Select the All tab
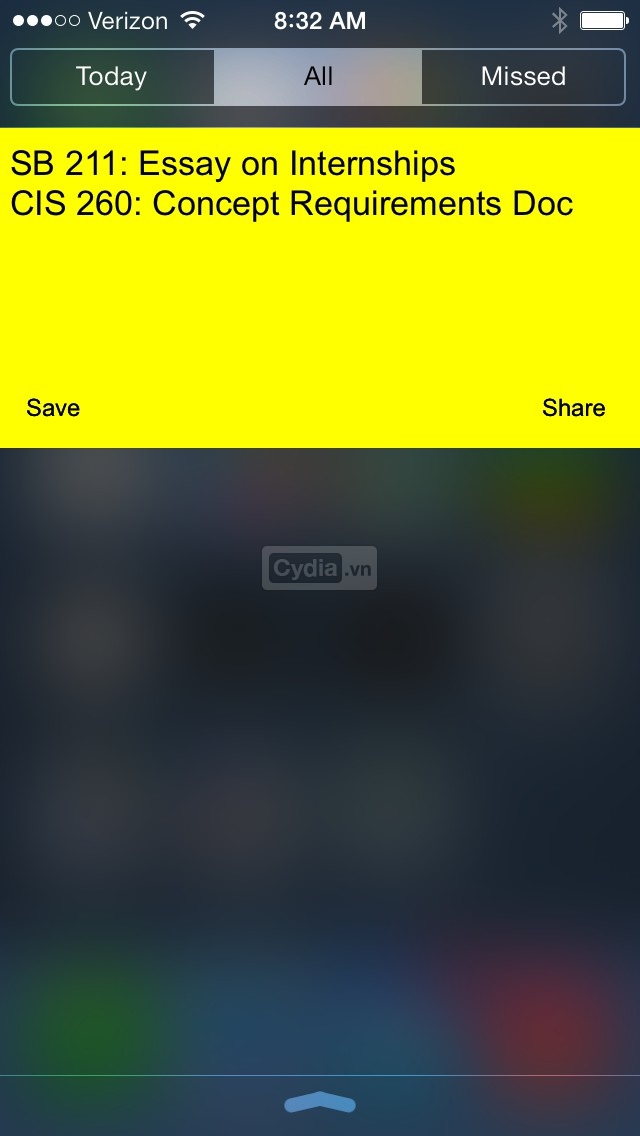Viewport: 640px width, 1136px height. tap(318, 77)
